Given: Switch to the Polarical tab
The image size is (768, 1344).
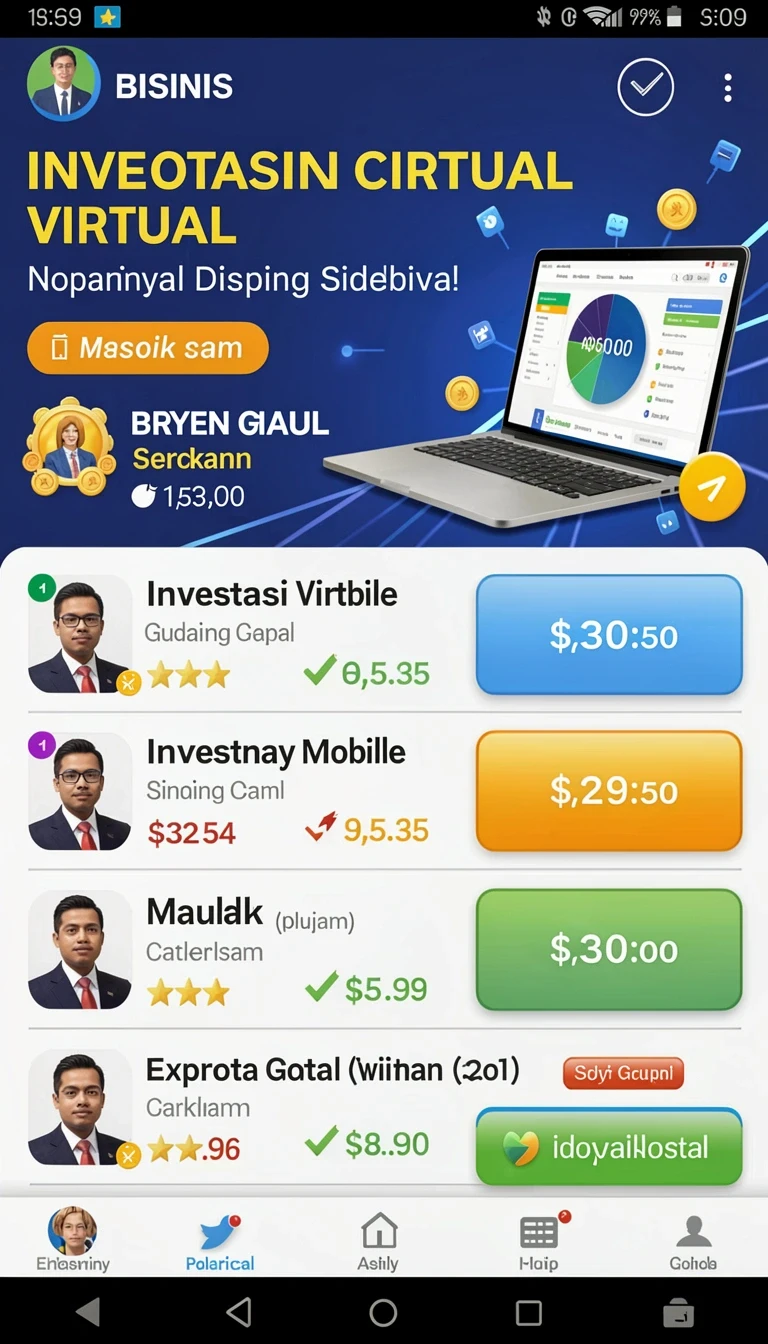Looking at the screenshot, I should (220, 1240).
